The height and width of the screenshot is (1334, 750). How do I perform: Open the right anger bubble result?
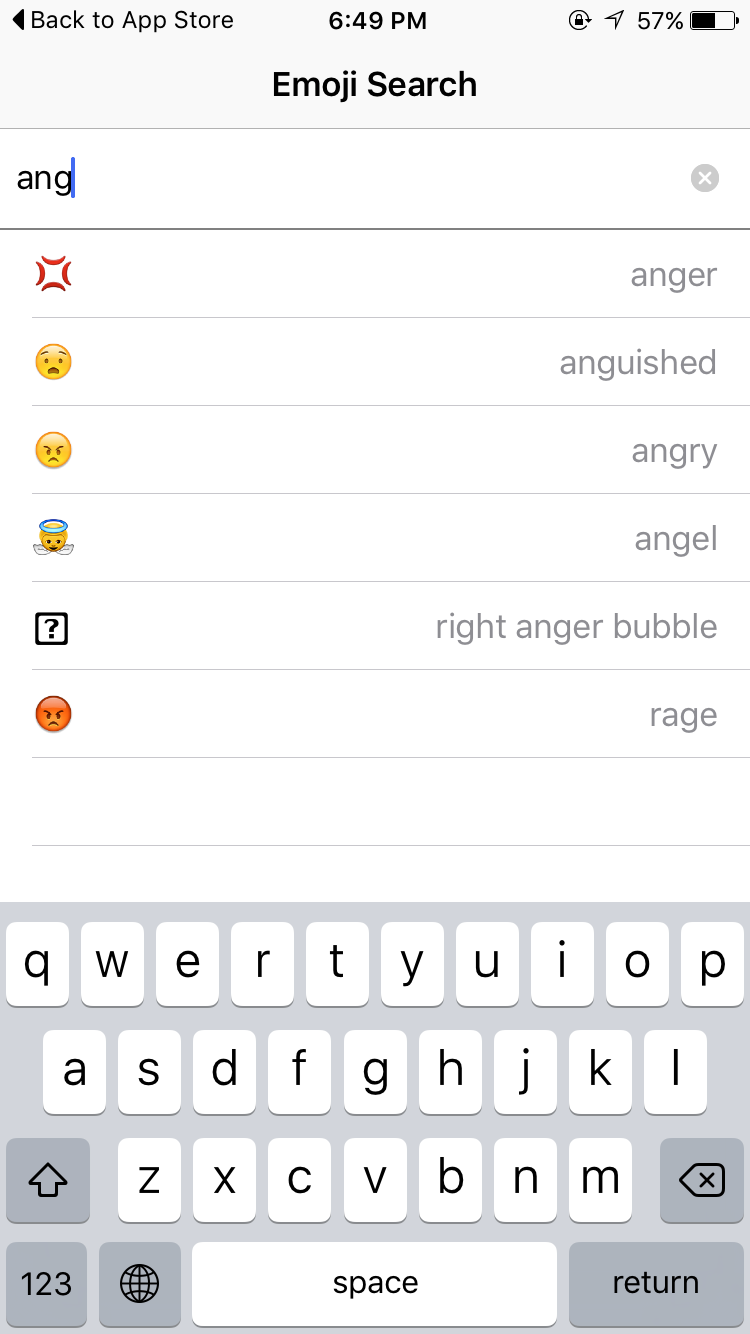(x=375, y=626)
